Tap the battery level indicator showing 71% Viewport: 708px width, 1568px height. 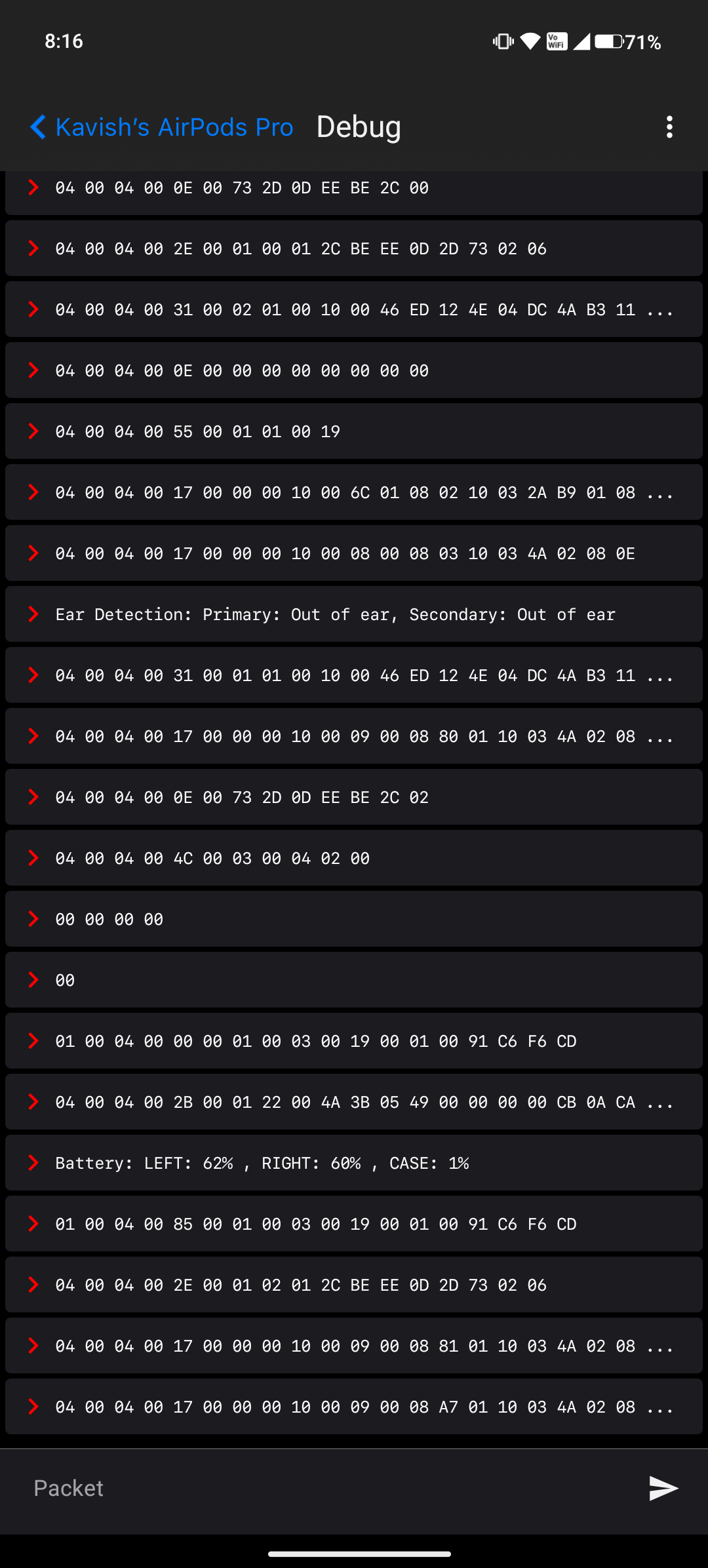(x=610, y=41)
